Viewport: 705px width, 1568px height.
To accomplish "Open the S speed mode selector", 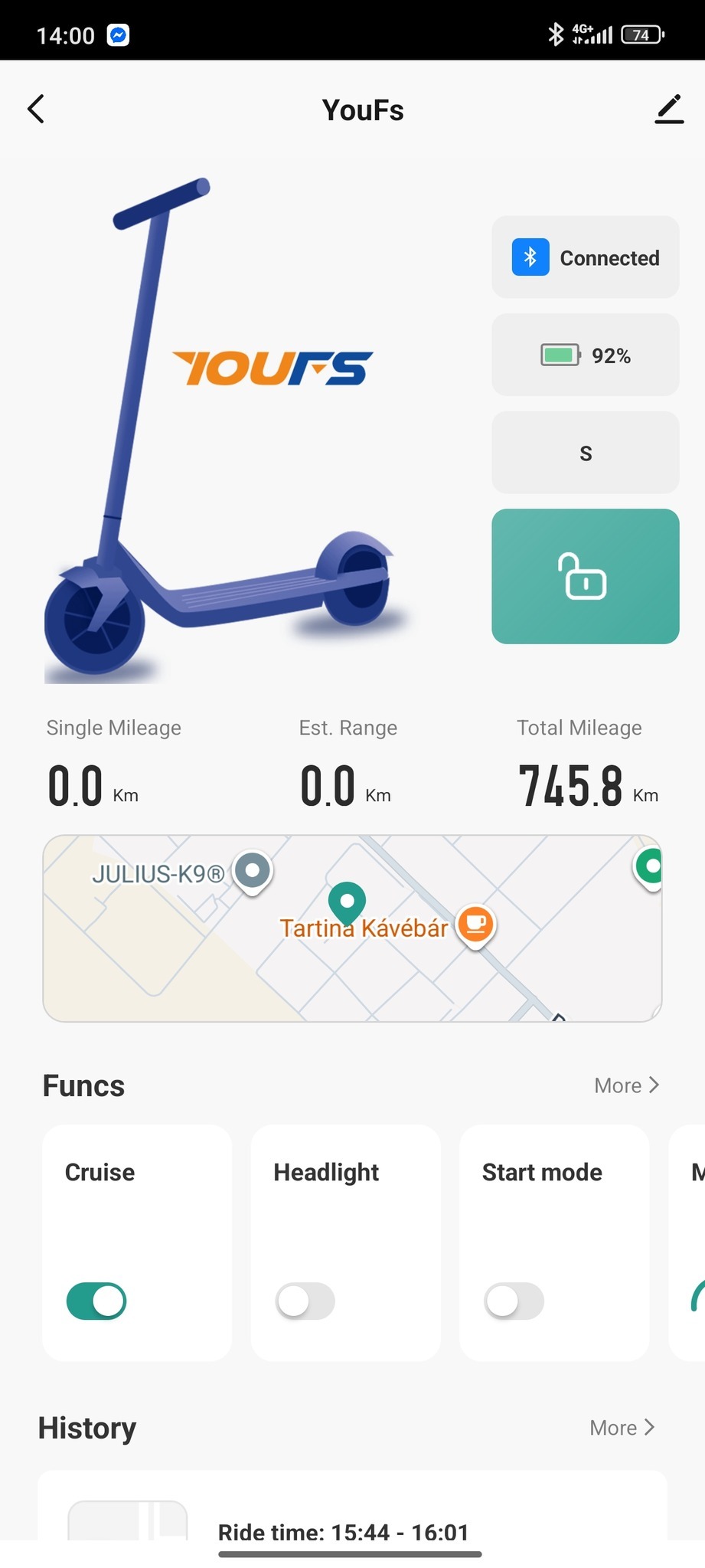I will click(585, 453).
